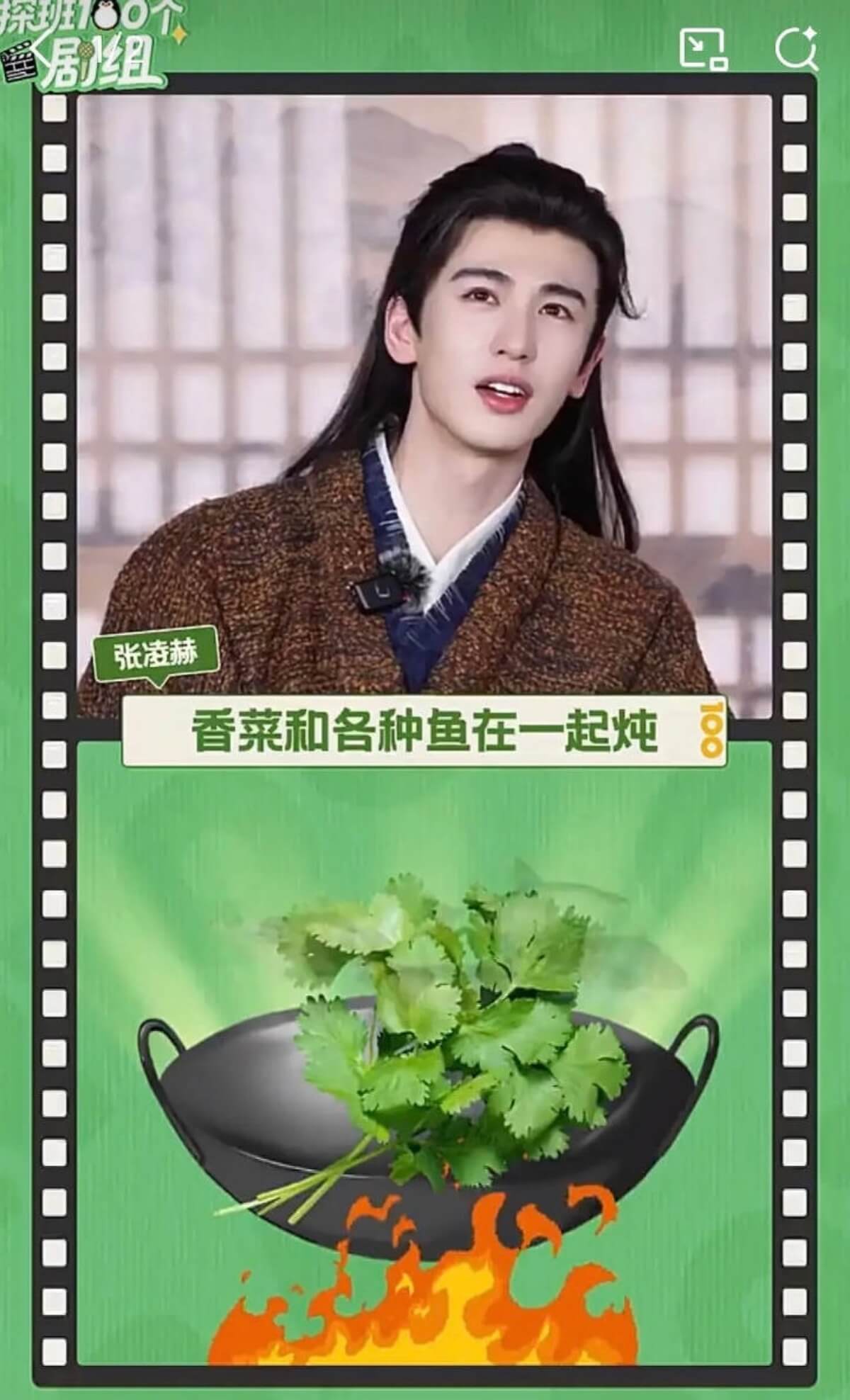Open the AI search magnifier icon

point(796,50)
